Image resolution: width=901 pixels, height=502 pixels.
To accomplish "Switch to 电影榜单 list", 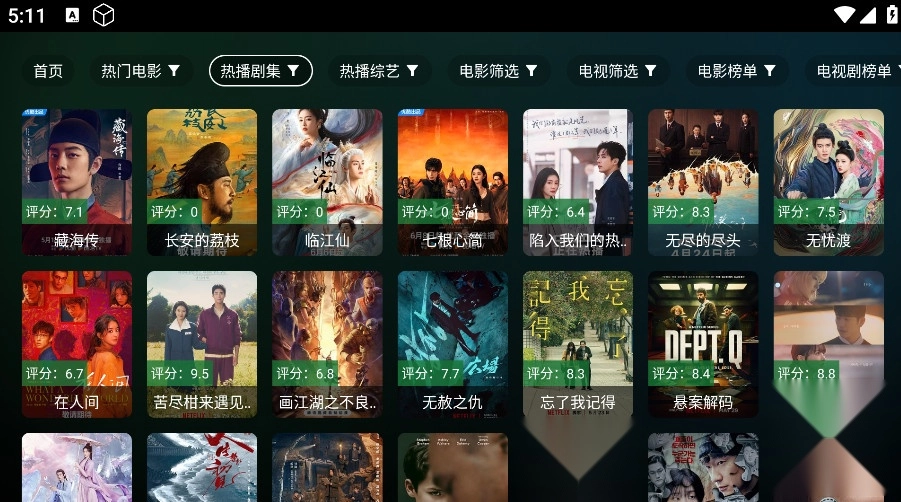I will coord(737,71).
